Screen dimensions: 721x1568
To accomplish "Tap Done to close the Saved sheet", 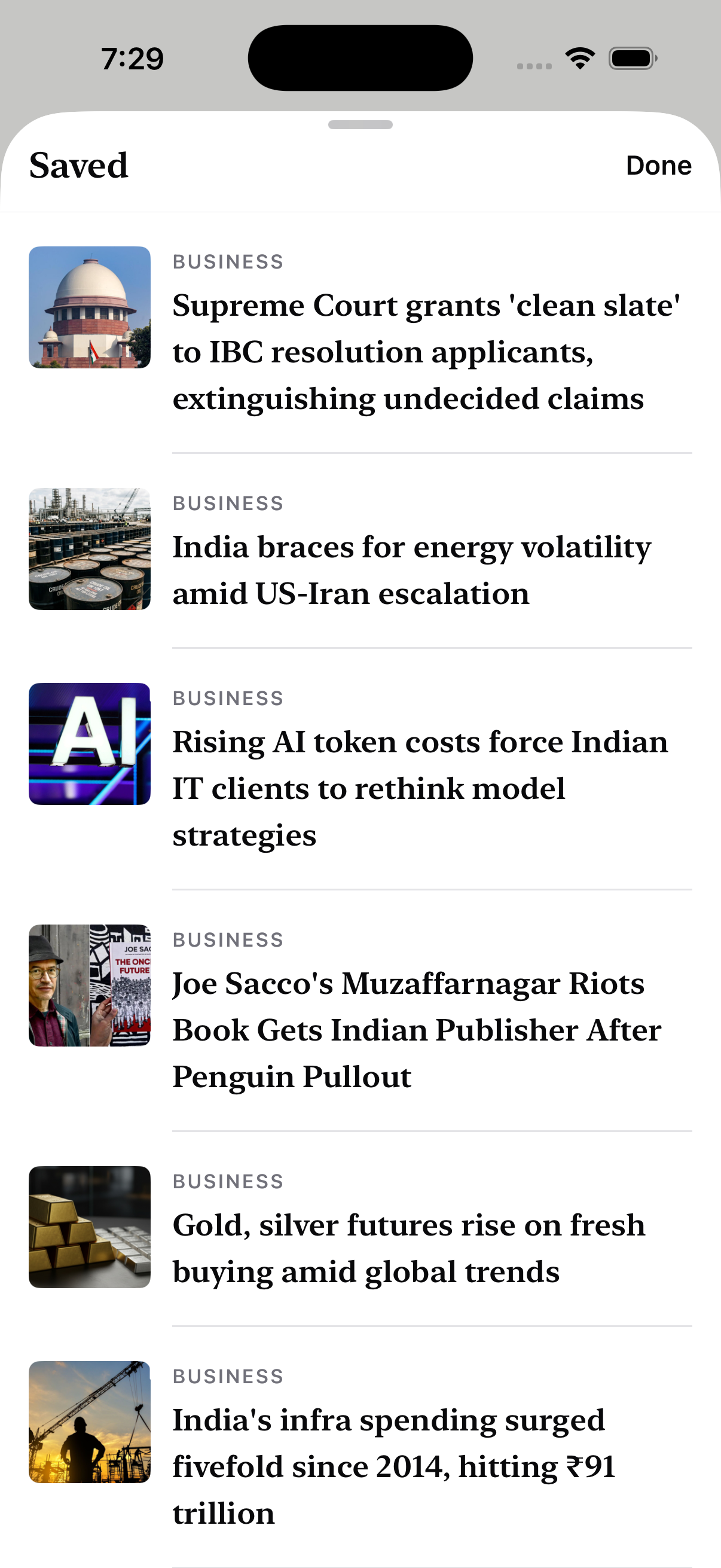I will pyautogui.click(x=658, y=166).
